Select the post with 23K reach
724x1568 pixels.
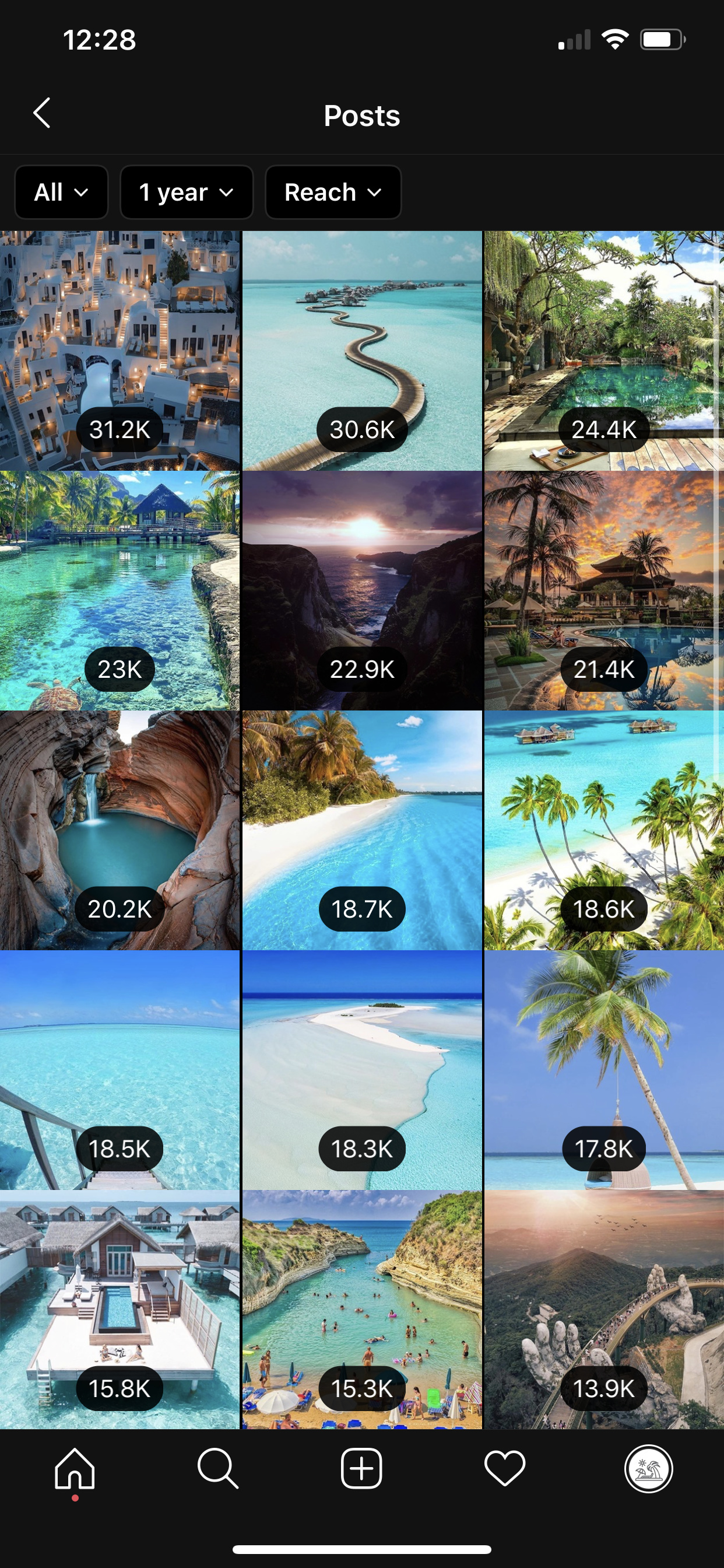(120, 590)
